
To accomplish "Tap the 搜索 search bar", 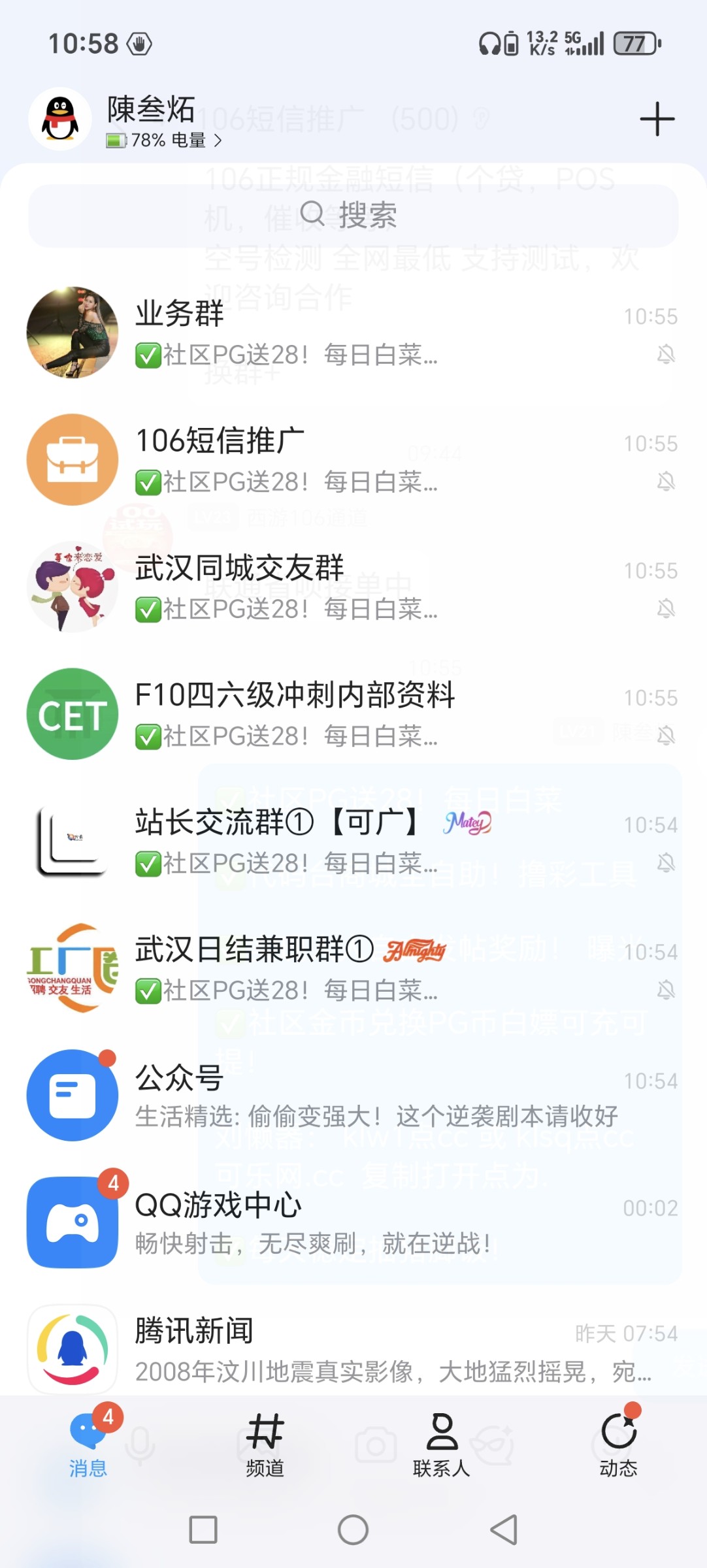I will click(353, 216).
